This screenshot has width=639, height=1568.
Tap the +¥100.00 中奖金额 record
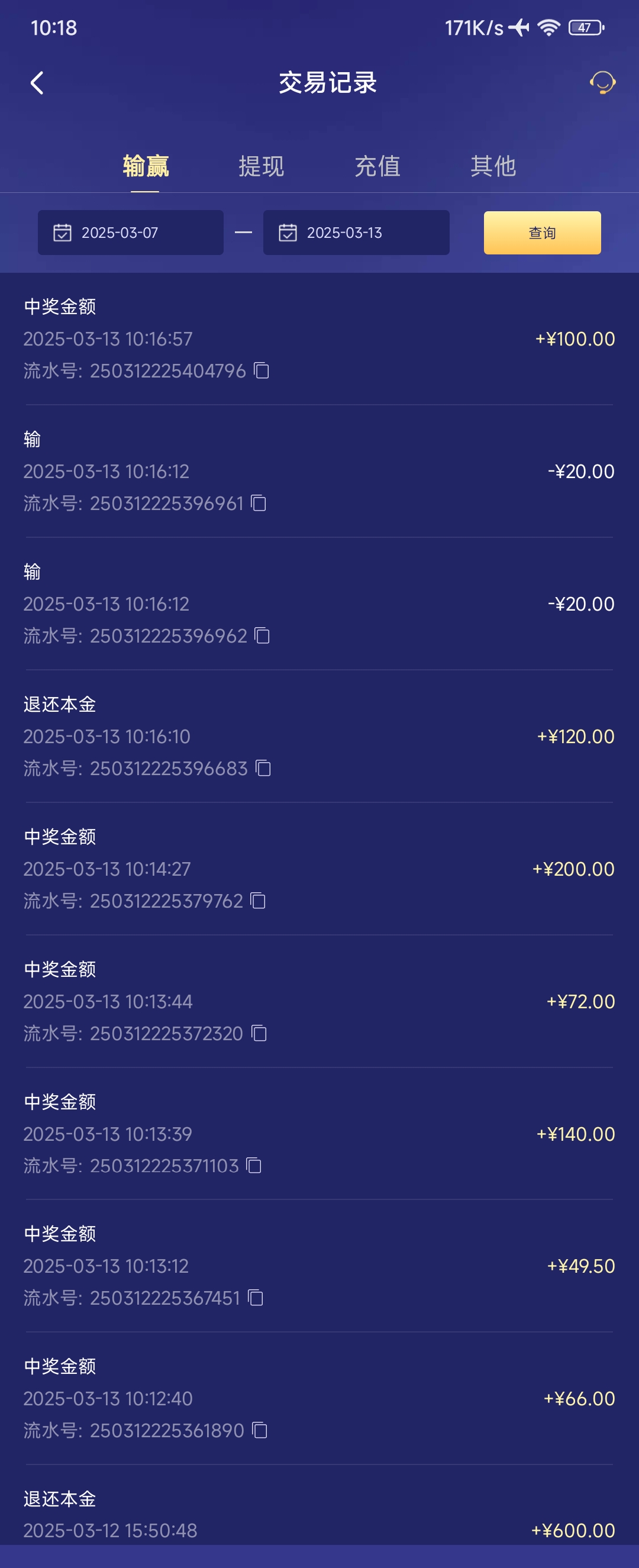[x=319, y=338]
